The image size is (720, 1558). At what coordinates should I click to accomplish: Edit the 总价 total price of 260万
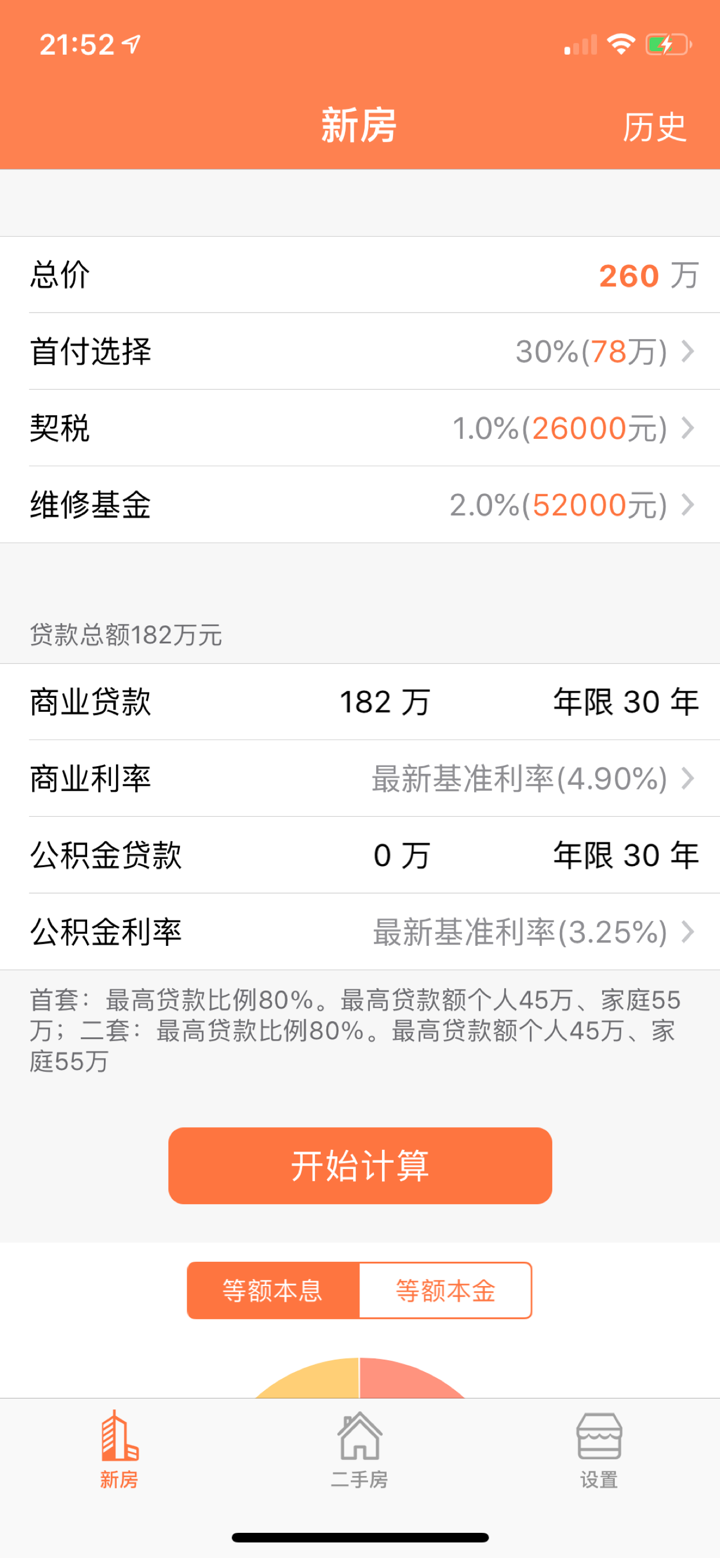[x=360, y=276]
